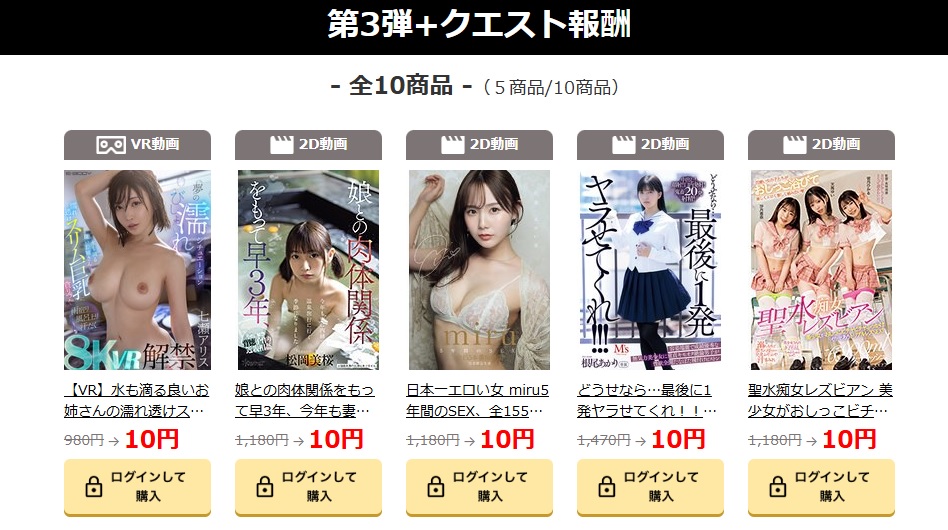
Task: Open the 【VR】 product title link
Action: pos(136,400)
